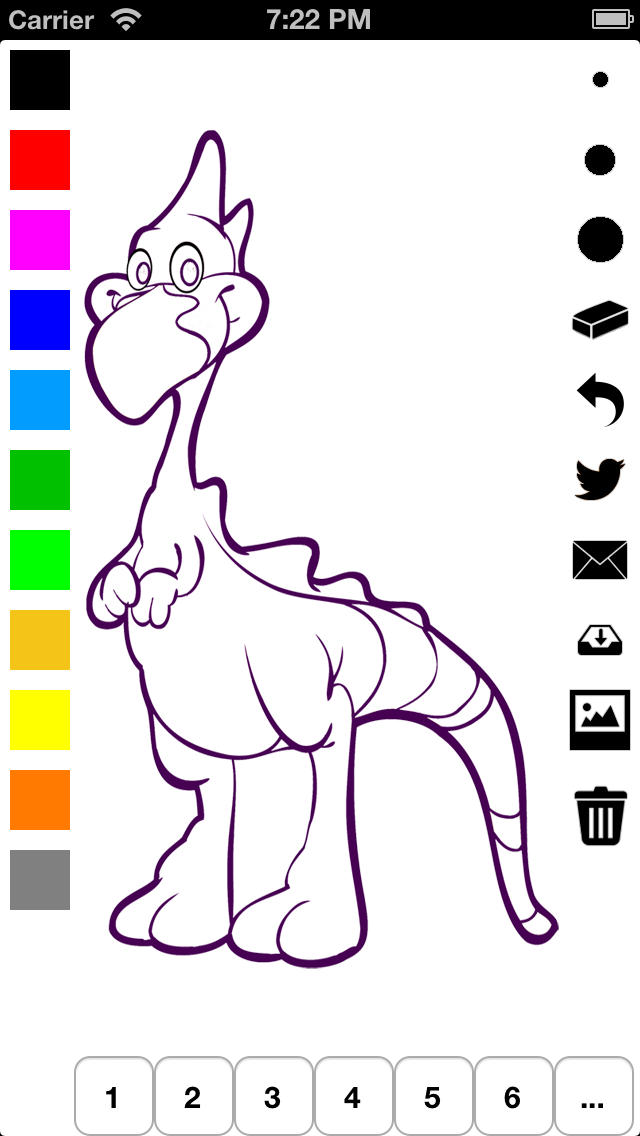Clear the canvas with trash icon

point(600,816)
